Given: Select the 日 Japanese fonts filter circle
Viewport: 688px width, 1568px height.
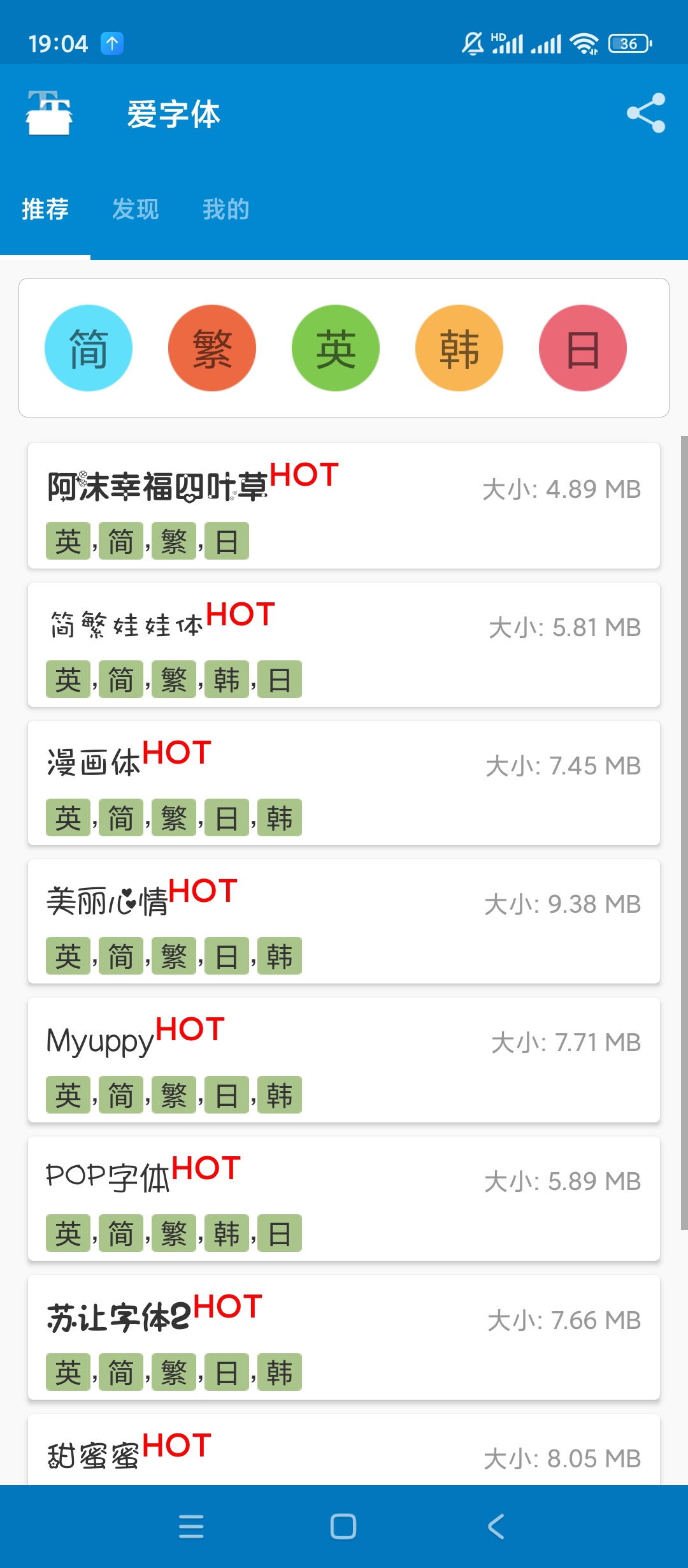Looking at the screenshot, I should tap(583, 347).
